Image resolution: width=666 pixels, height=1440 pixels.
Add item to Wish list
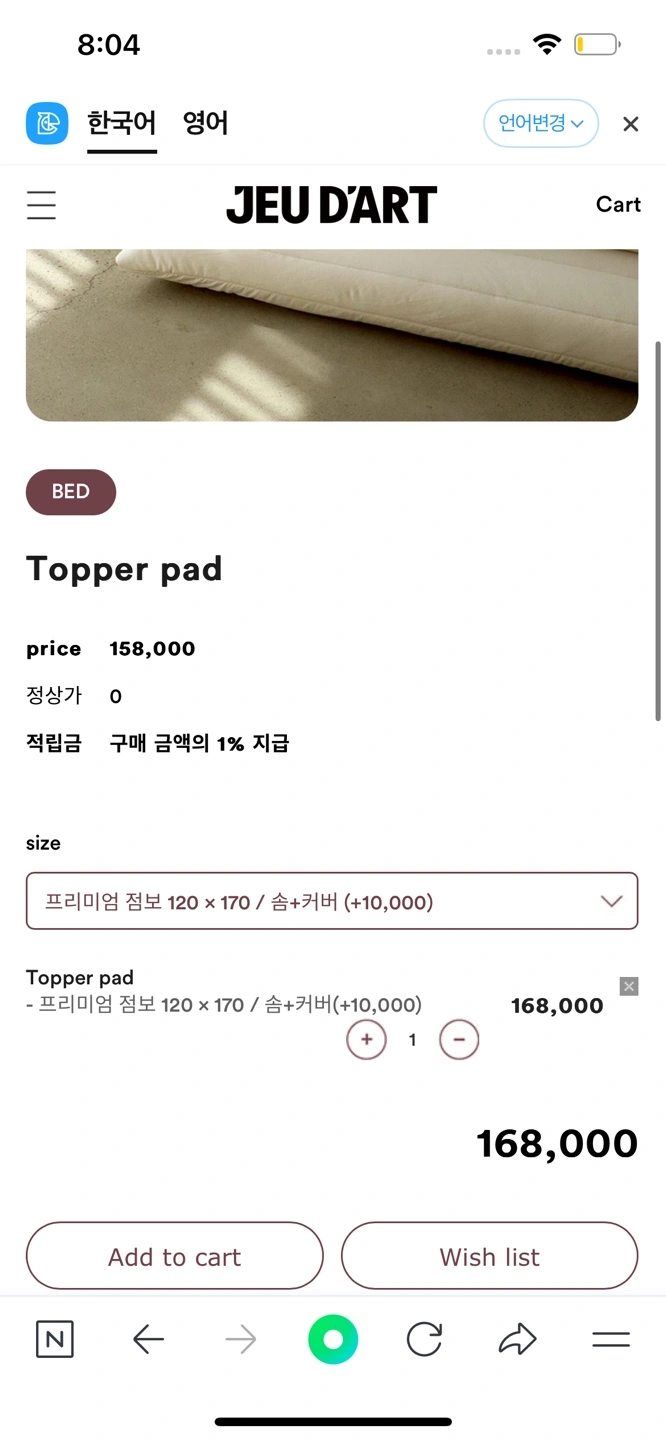(489, 1257)
